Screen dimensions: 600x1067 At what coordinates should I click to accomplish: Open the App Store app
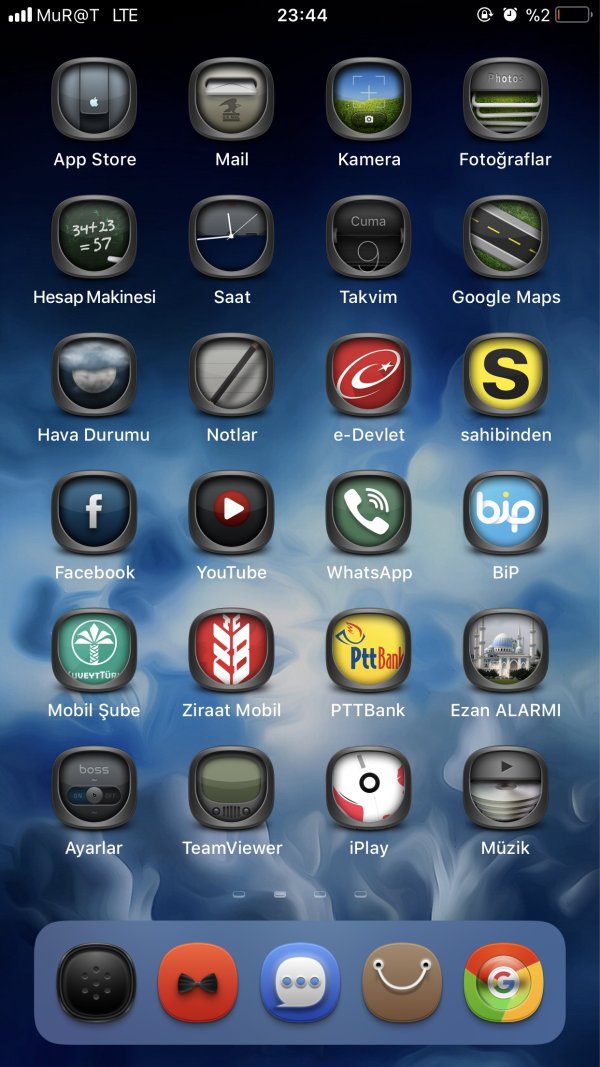coord(94,98)
